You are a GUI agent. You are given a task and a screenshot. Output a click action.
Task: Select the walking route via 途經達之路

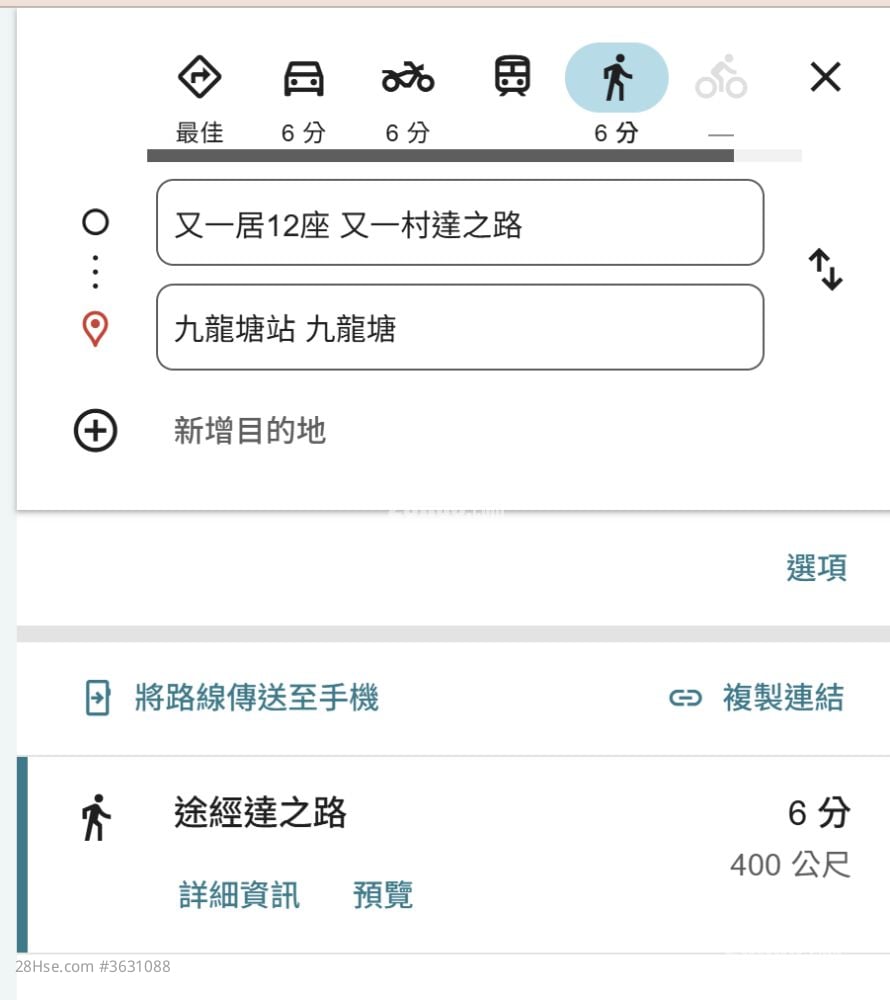pos(261,814)
